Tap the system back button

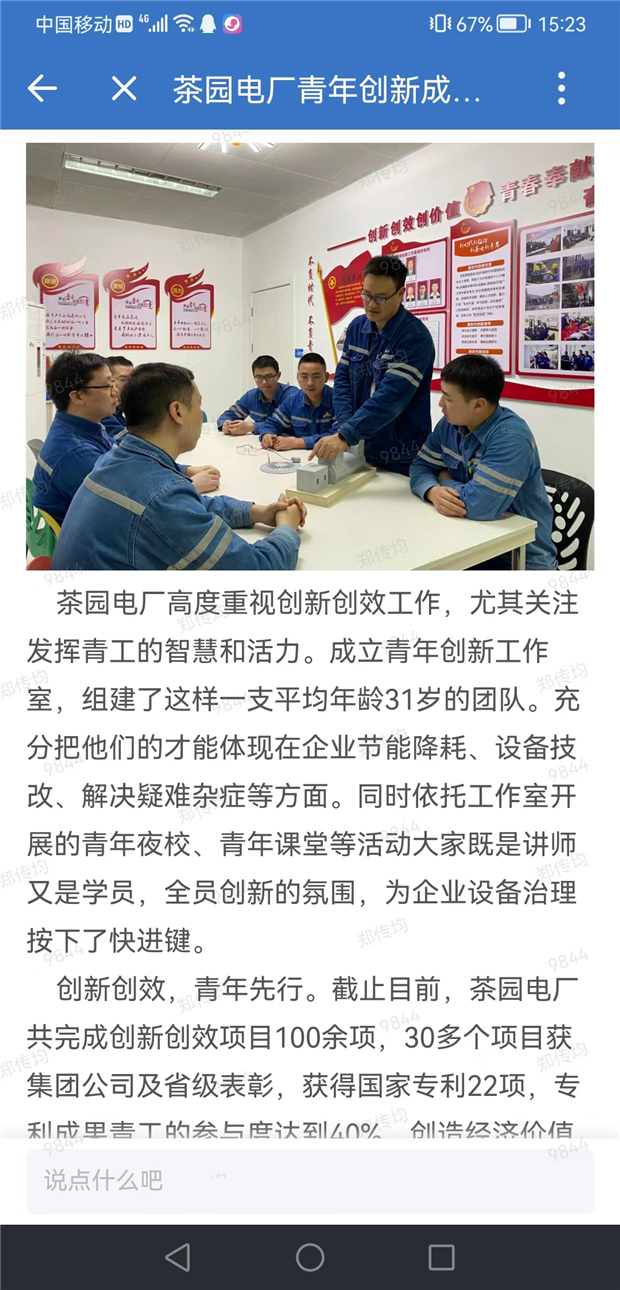click(178, 1257)
